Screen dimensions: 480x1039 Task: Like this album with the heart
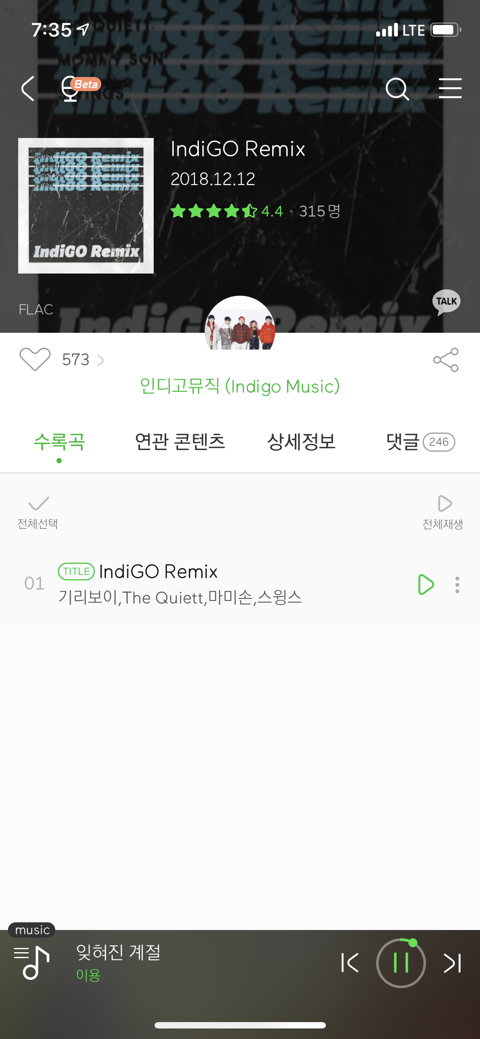[34, 359]
